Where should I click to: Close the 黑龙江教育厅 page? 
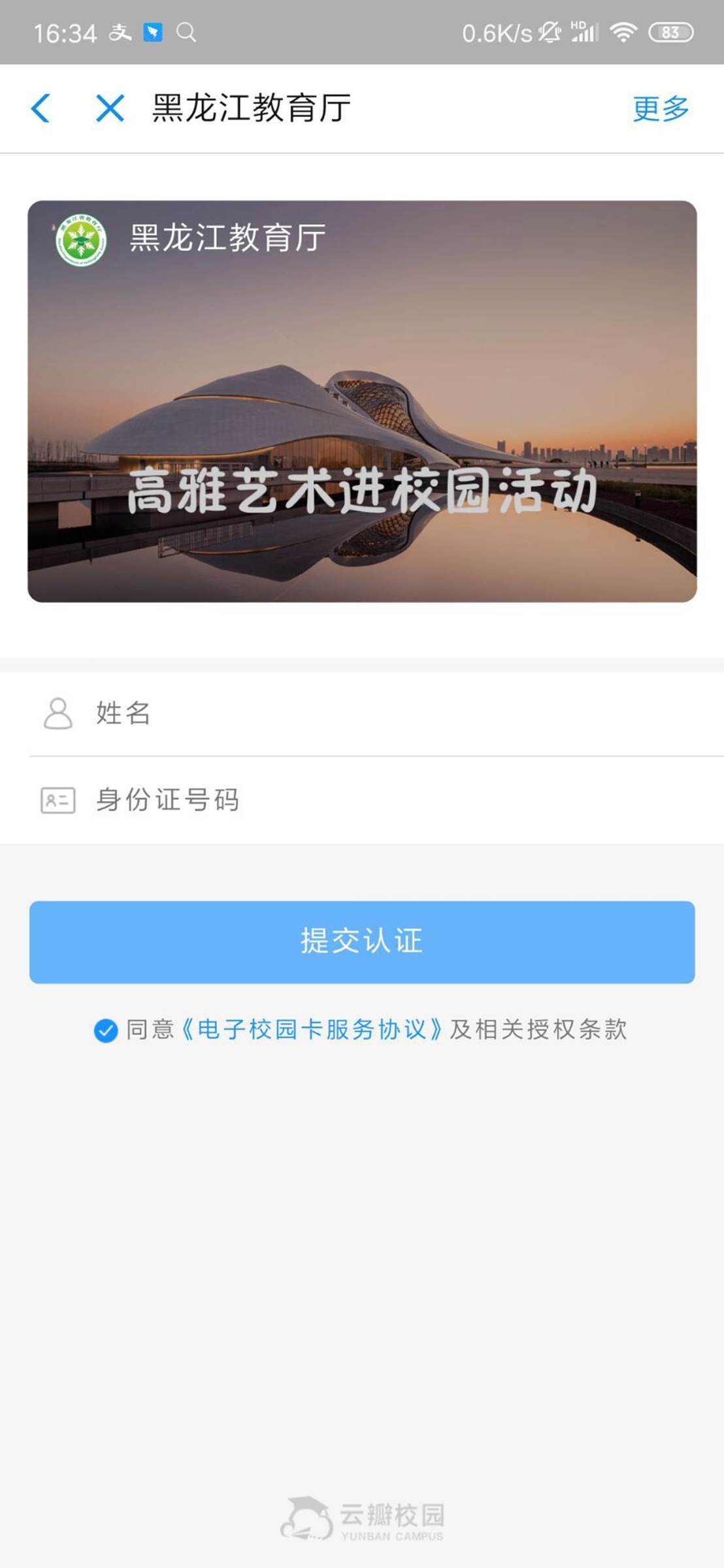coord(110,108)
